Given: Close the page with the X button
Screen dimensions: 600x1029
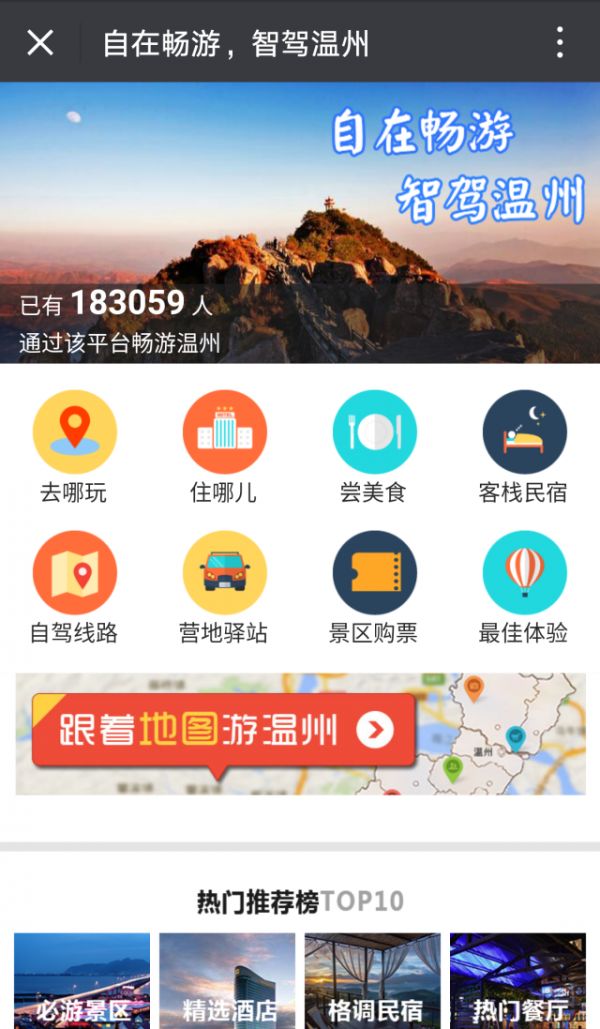Looking at the screenshot, I should 40,43.
